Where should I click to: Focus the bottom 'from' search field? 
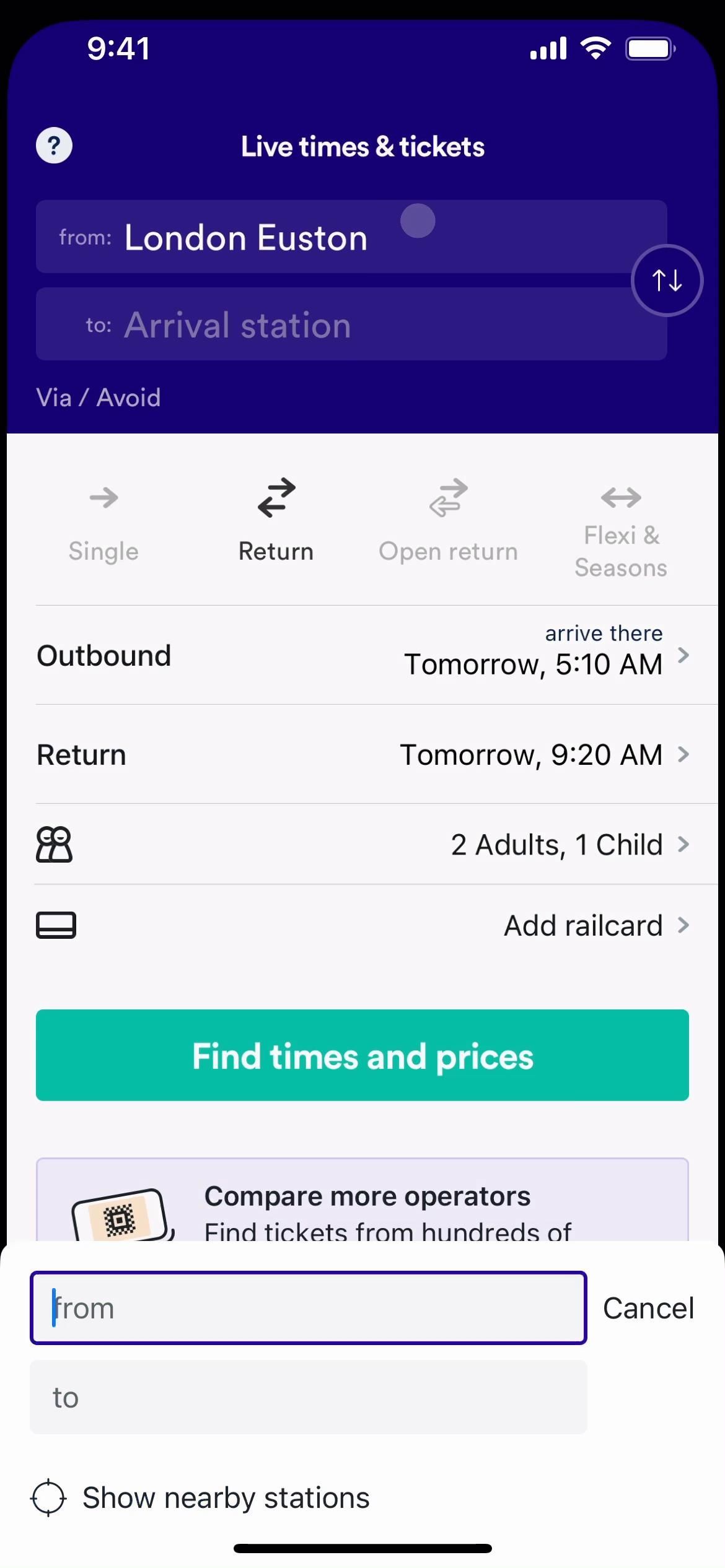308,1308
